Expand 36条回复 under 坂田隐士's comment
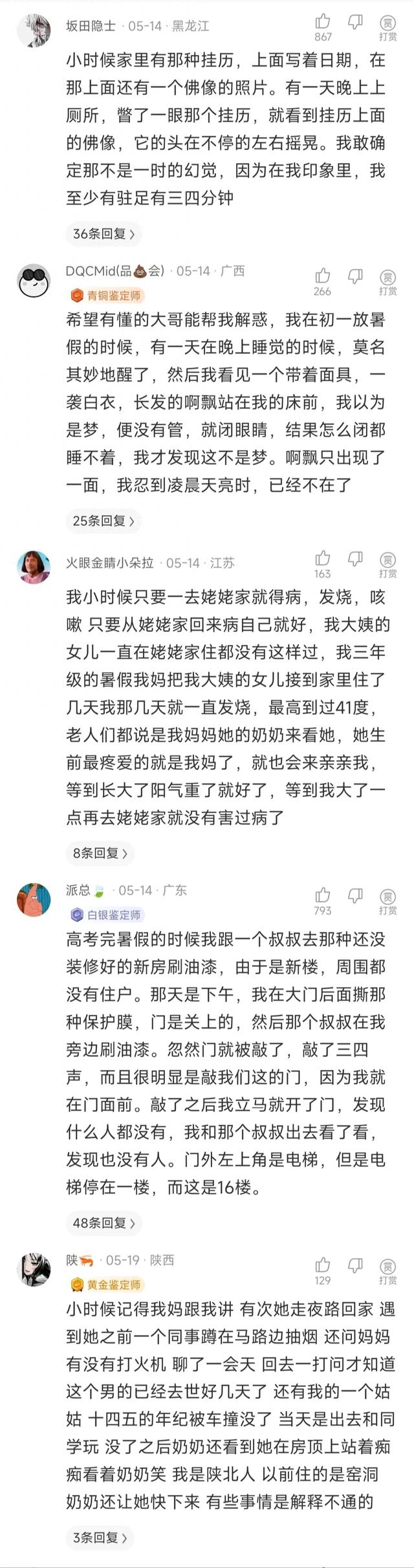The height and width of the screenshot is (1568, 414). click(x=103, y=234)
